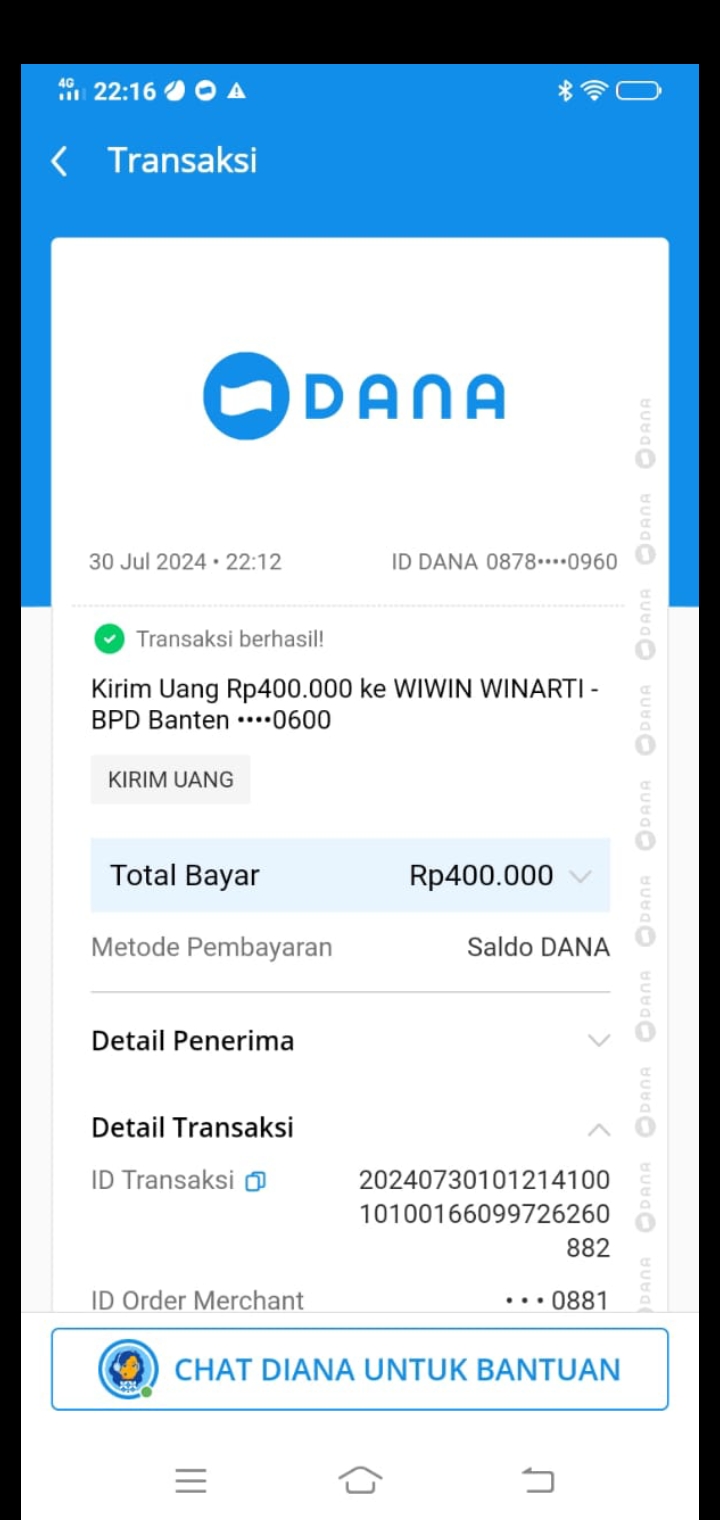
Task: Tap the back arrow beside Transaksi title
Action: pyautogui.click(x=57, y=160)
